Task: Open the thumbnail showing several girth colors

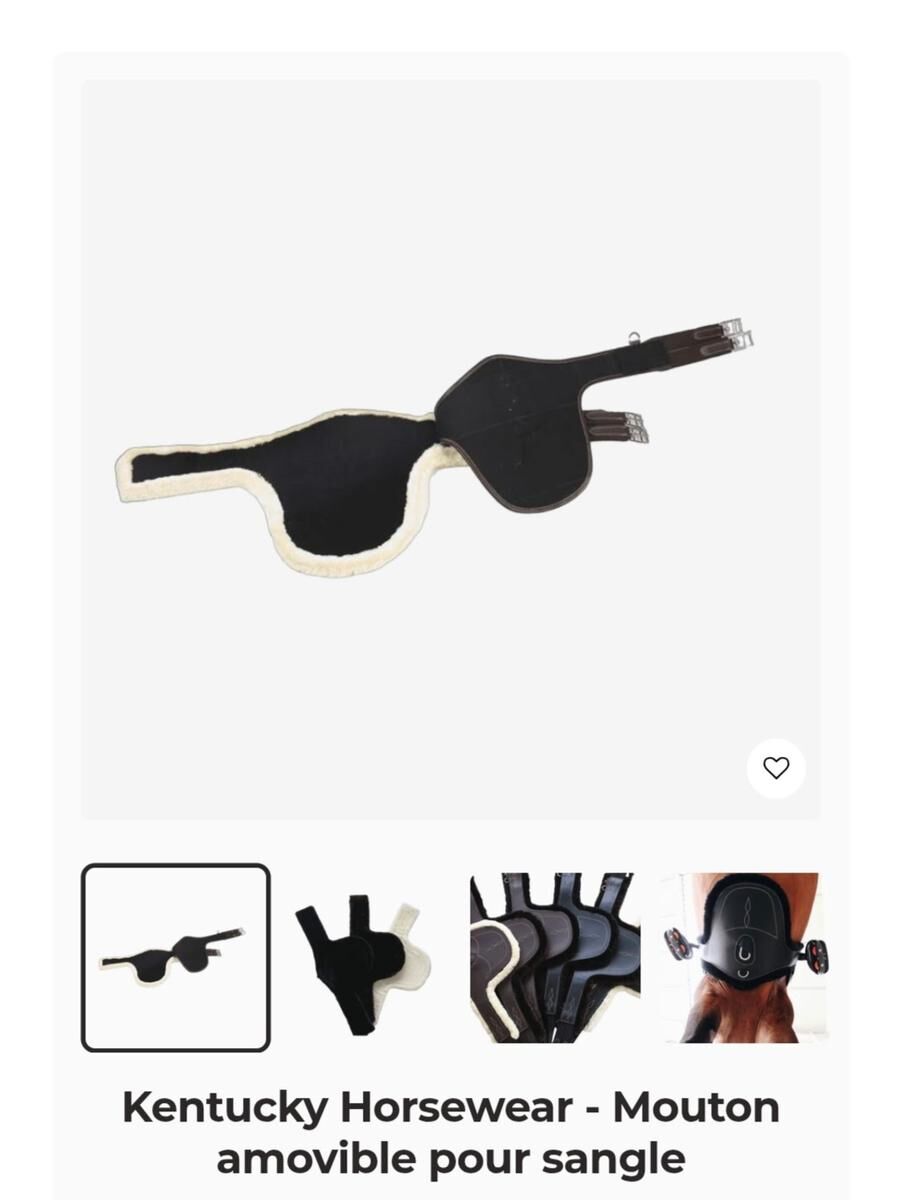Action: tap(555, 957)
